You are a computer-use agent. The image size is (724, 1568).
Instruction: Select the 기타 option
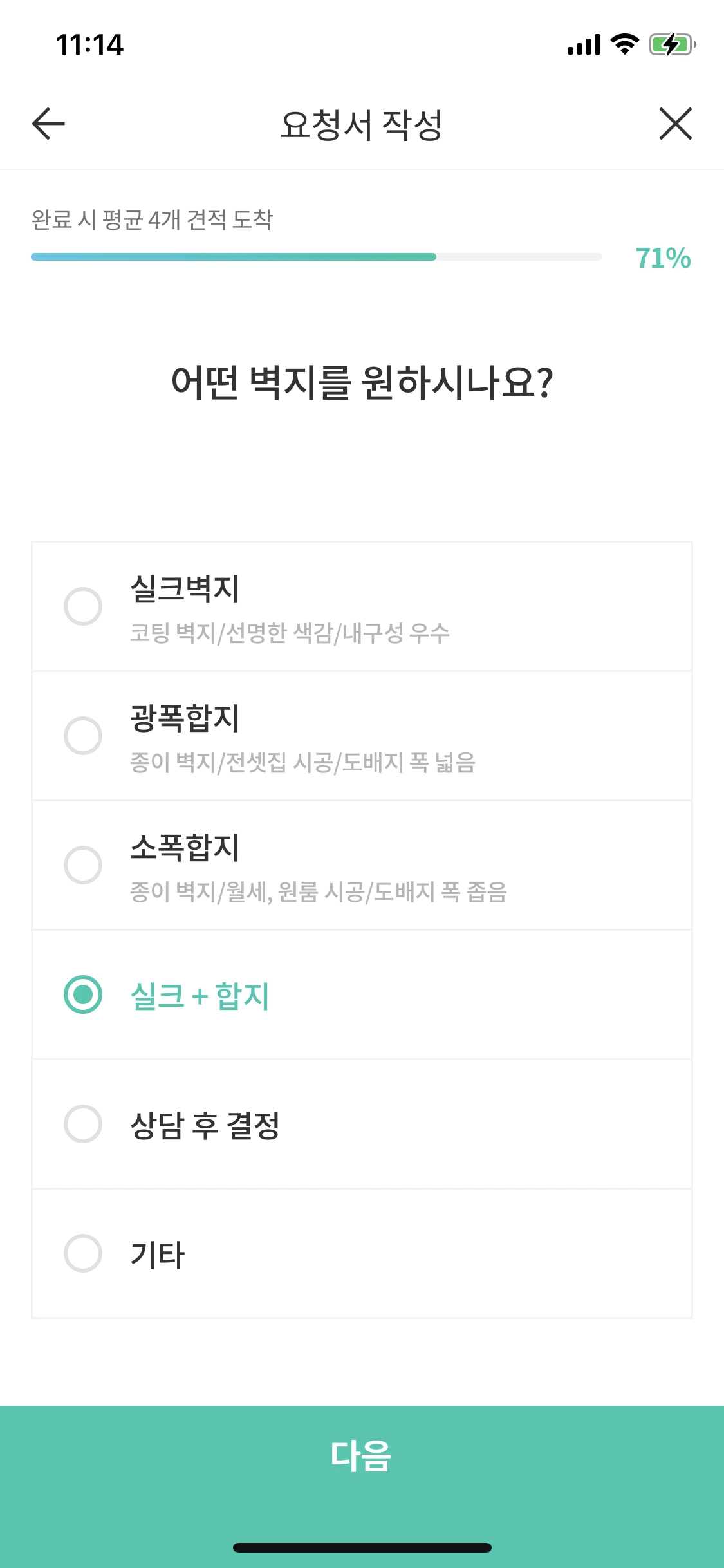pyautogui.click(x=83, y=1252)
